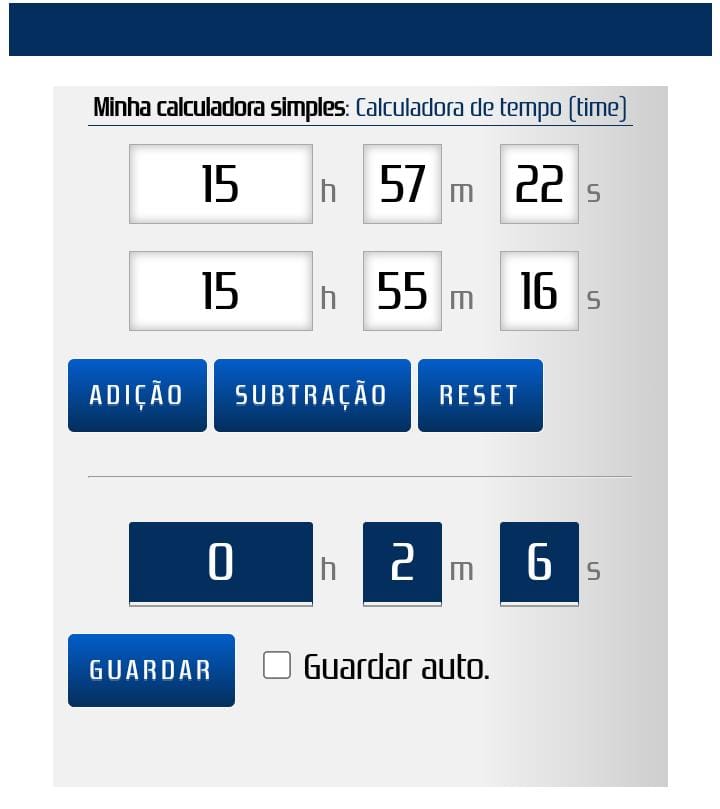Edit the first row minutes field showing 57
This screenshot has width=720, height=809.
click(402, 184)
